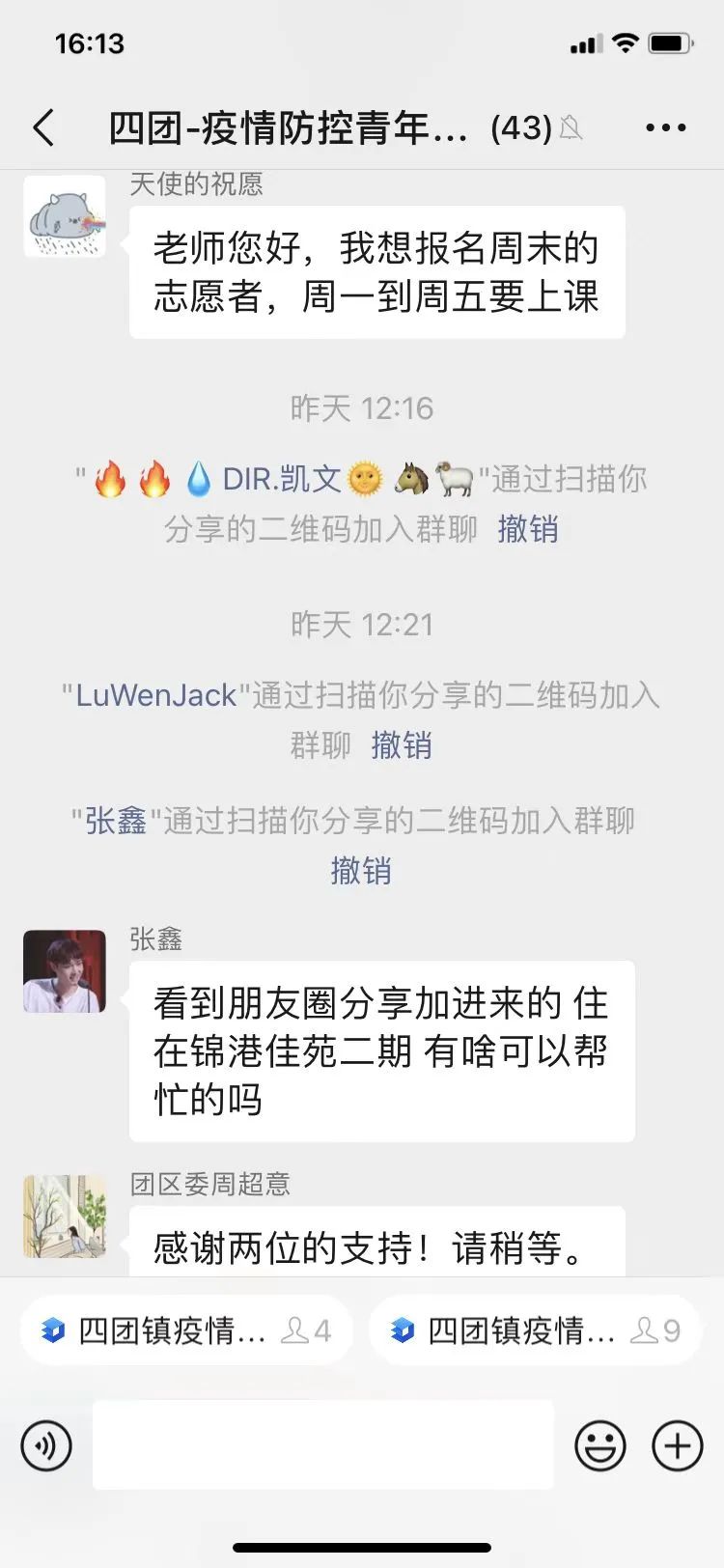Viewport: 724px width, 1568px height.
Task: Open the plus attachments menu
Action: (x=678, y=1445)
